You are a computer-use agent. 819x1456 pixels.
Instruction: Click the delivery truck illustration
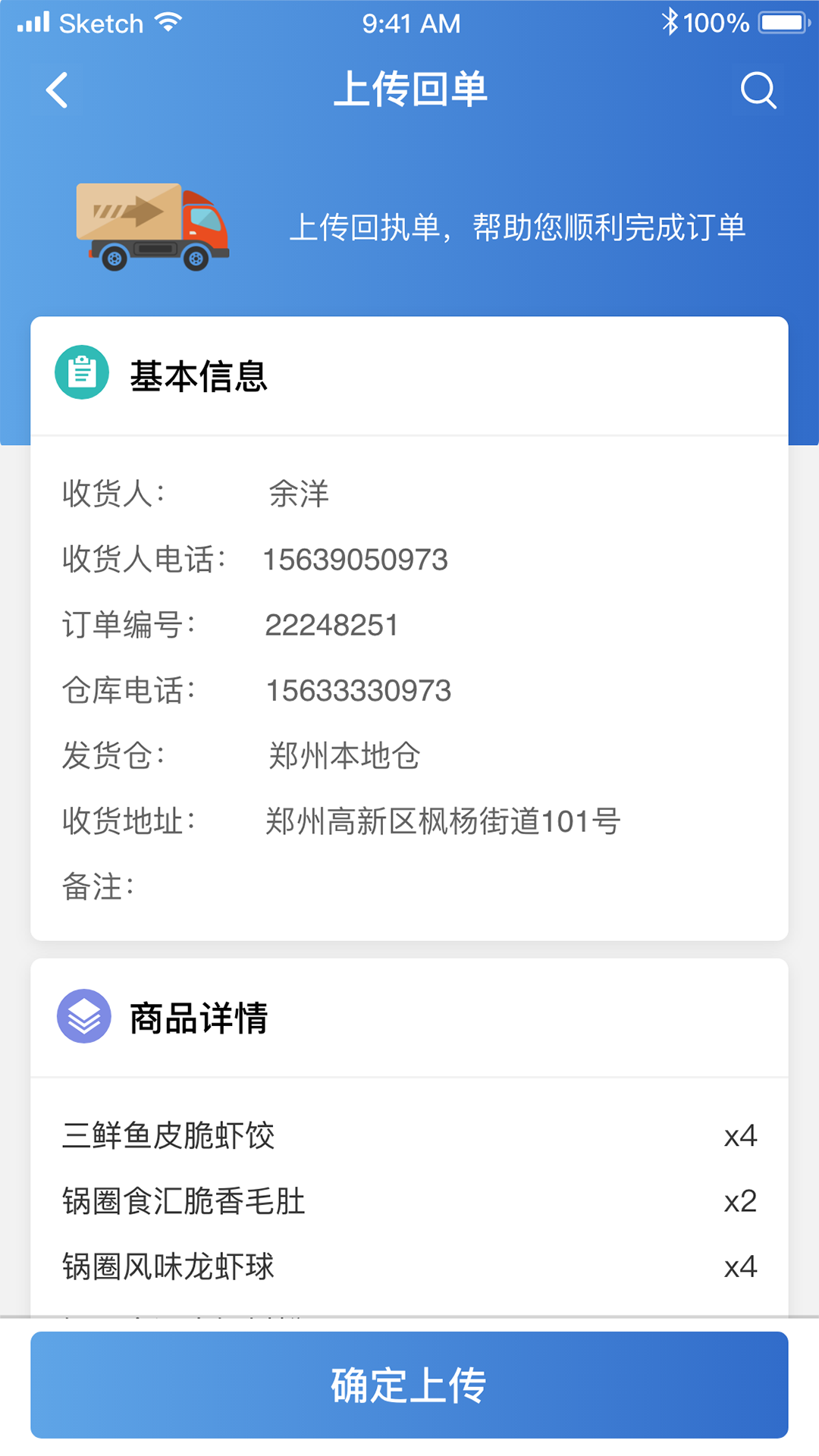pyautogui.click(x=152, y=227)
